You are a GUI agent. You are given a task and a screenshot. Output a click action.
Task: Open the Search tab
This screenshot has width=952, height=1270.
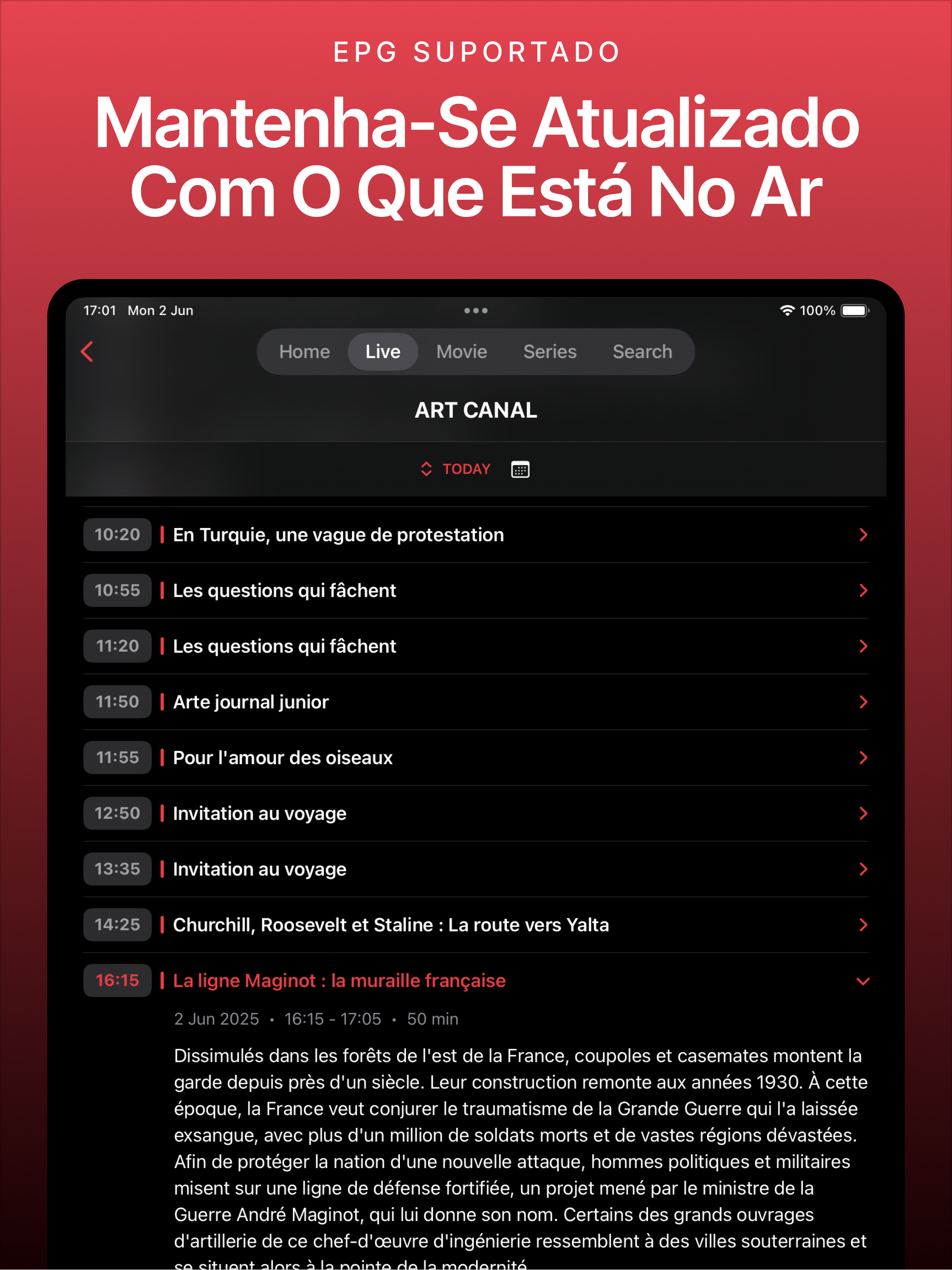pos(642,351)
